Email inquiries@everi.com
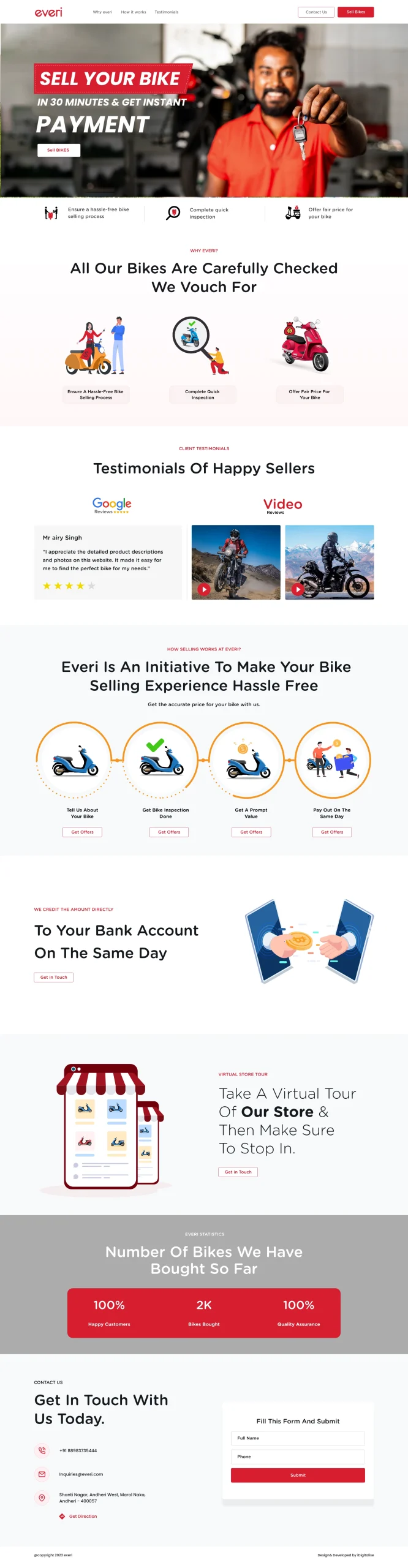 [x=81, y=1474]
